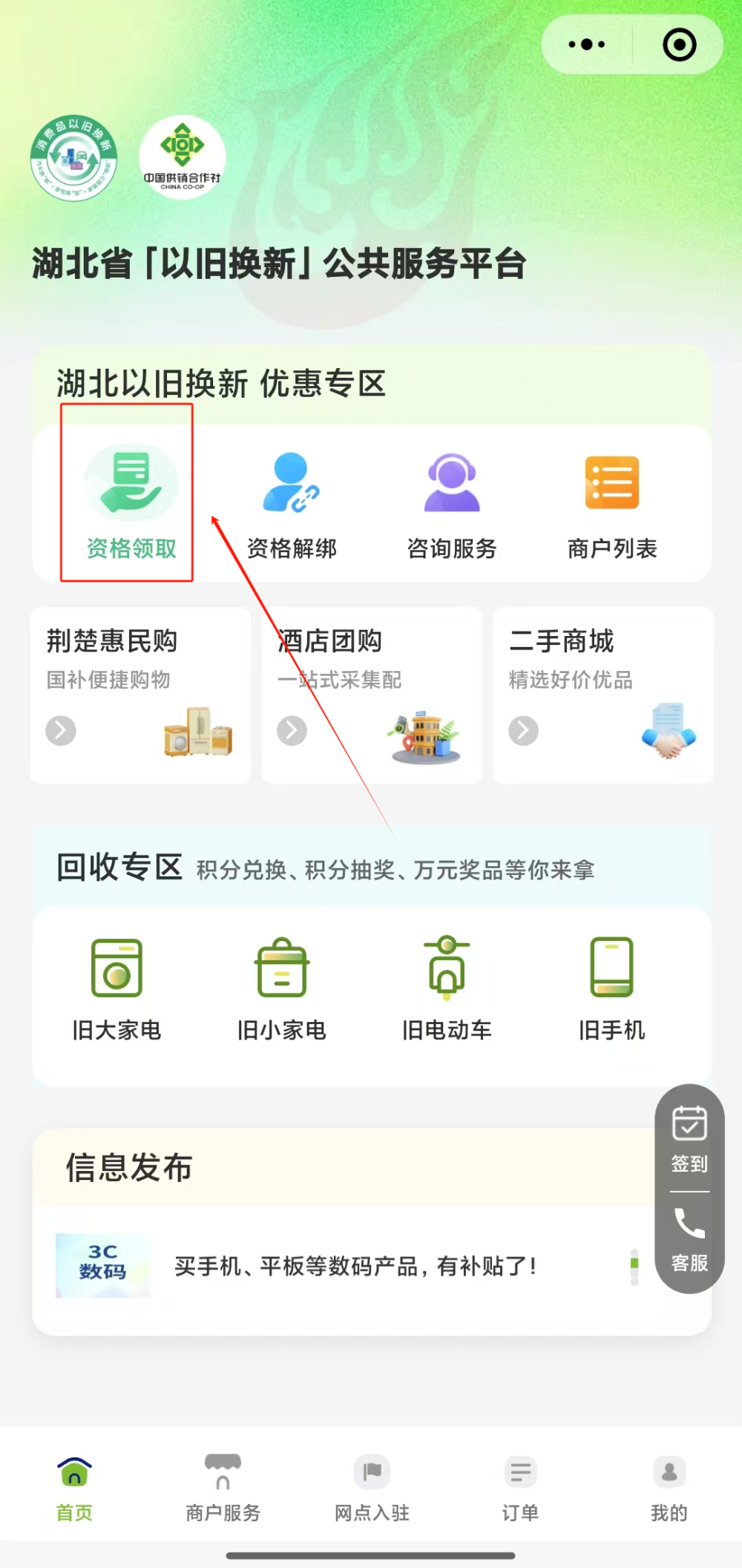Image resolution: width=742 pixels, height=1568 pixels.
Task: Open the 二手商城 card
Action: pos(603,695)
